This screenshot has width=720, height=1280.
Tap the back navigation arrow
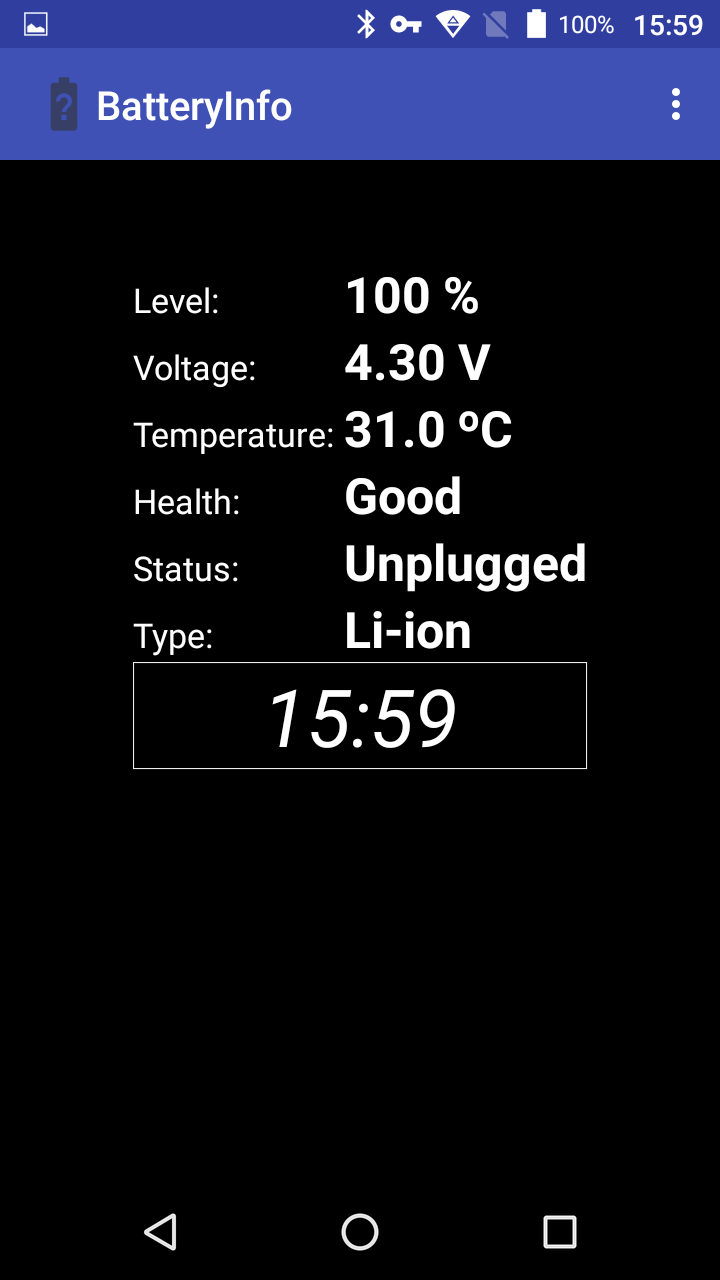[x=162, y=1232]
